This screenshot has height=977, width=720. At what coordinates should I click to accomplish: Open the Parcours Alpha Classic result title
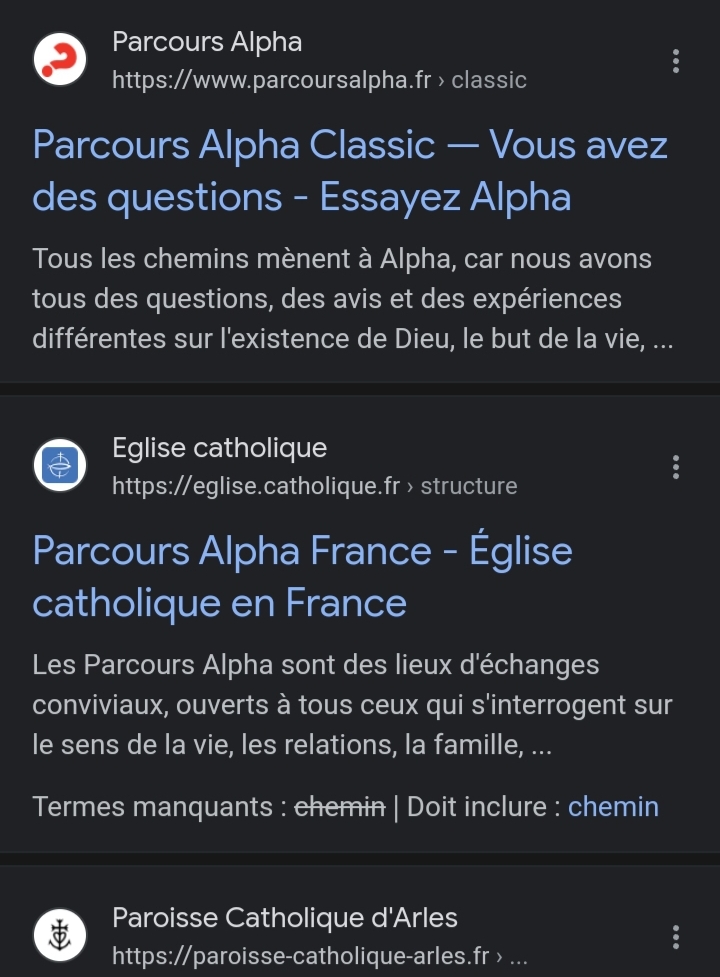click(350, 171)
